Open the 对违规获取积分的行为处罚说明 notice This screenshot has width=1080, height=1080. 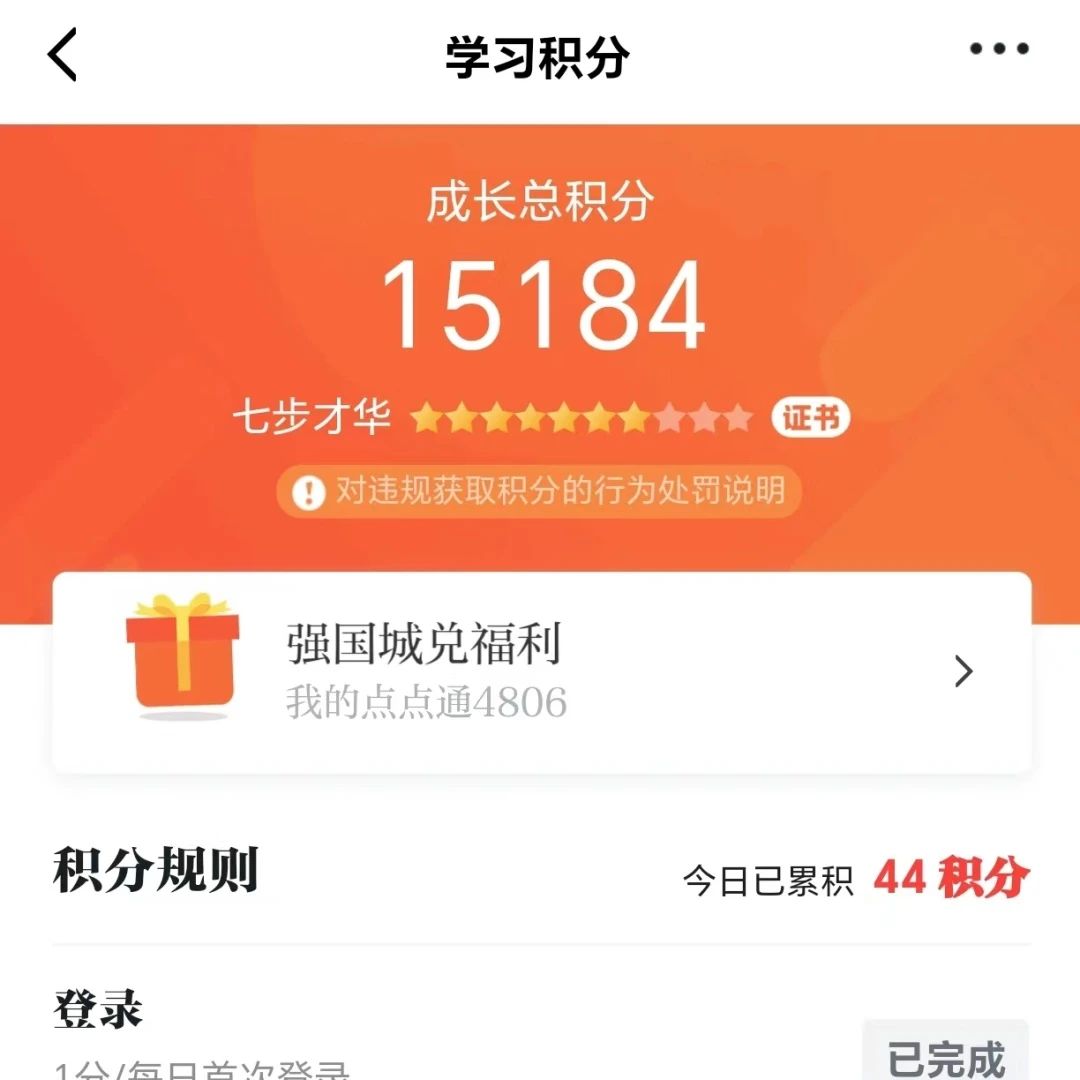(540, 492)
